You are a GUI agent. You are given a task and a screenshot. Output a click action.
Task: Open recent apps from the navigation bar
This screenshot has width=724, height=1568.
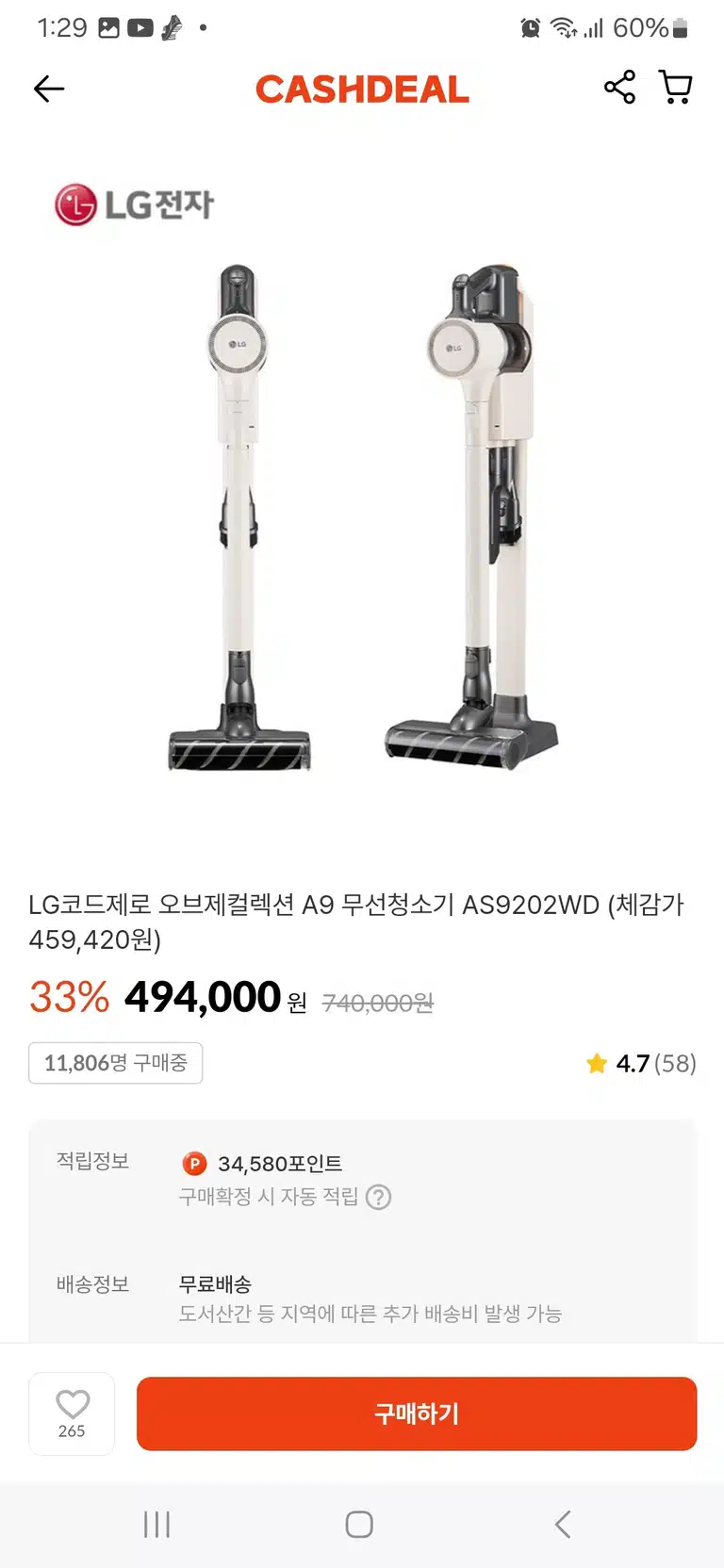156,1524
